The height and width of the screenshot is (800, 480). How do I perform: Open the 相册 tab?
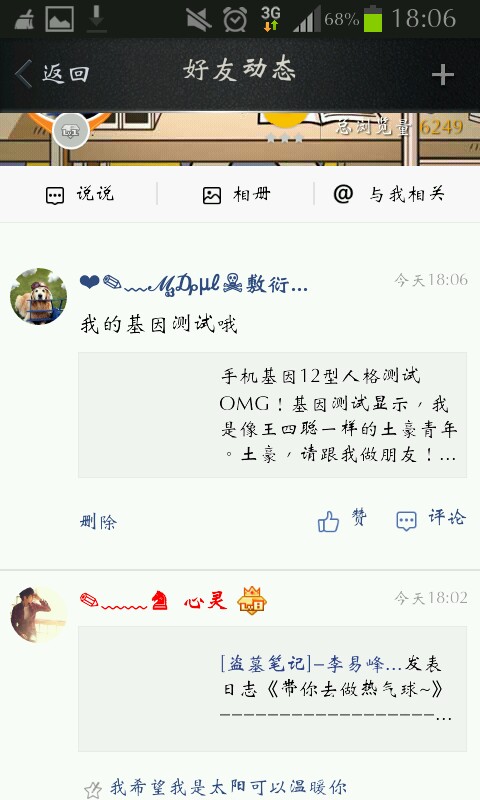tap(236, 194)
